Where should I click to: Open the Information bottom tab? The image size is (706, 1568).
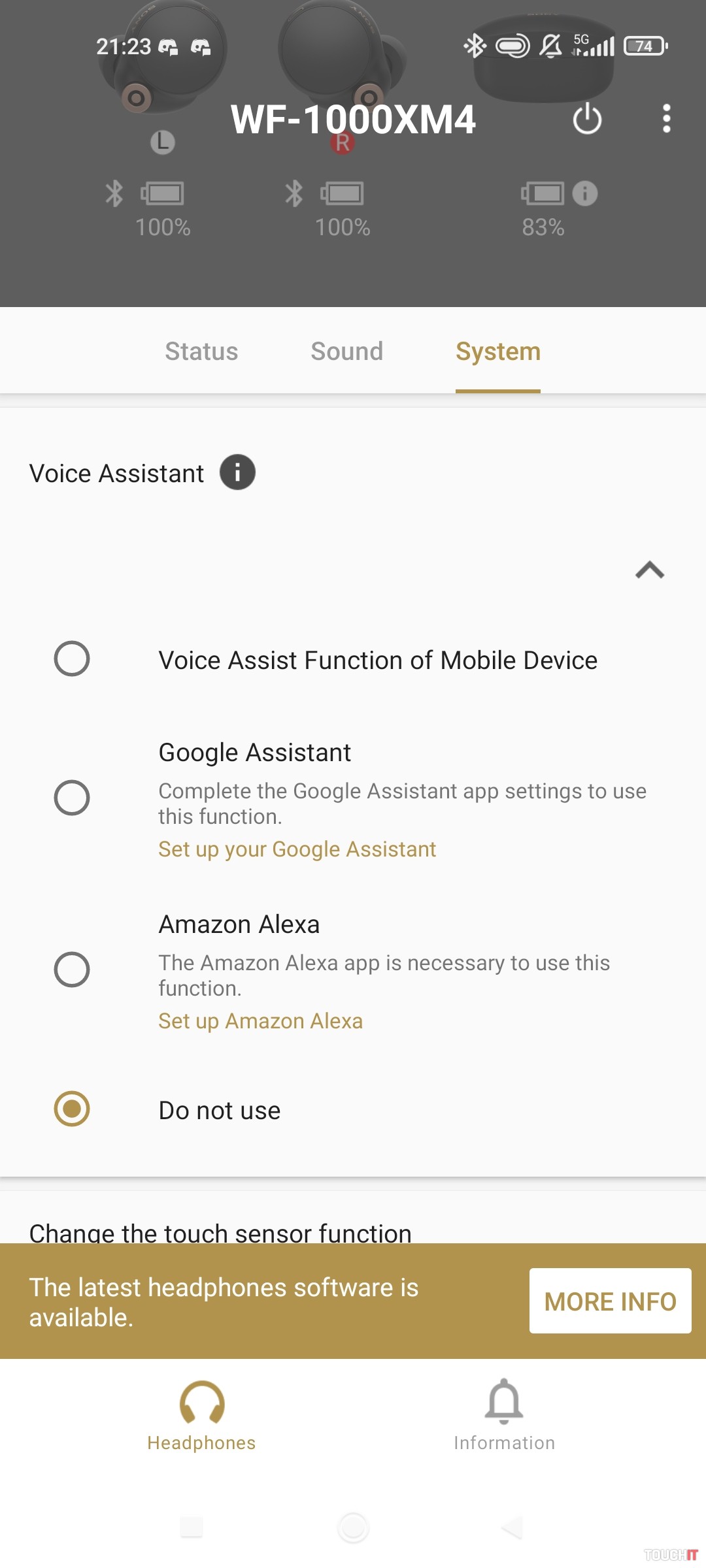pos(504,1414)
